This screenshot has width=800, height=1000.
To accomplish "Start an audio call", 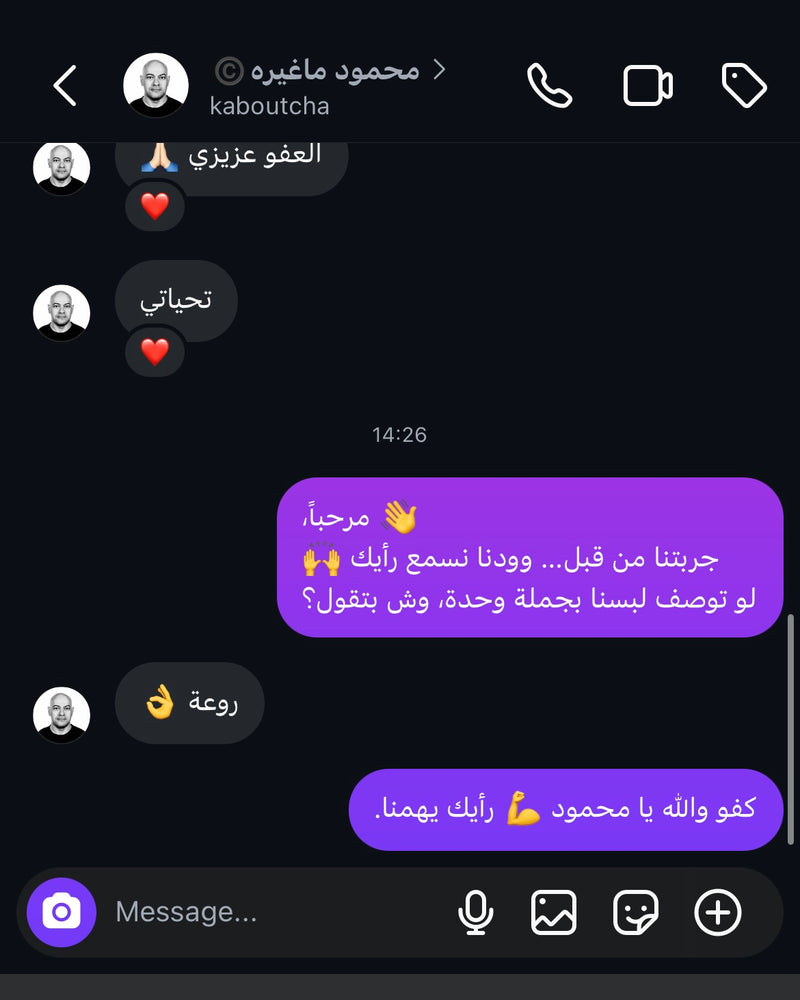I will coord(549,86).
